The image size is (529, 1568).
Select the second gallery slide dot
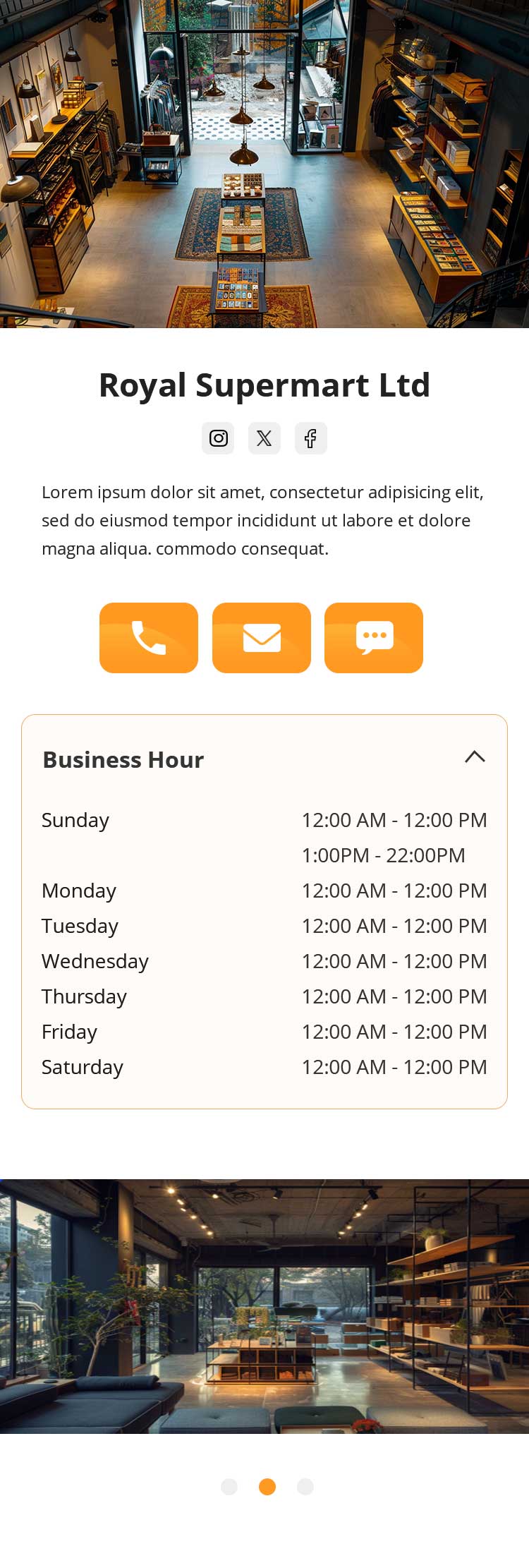point(267,1487)
